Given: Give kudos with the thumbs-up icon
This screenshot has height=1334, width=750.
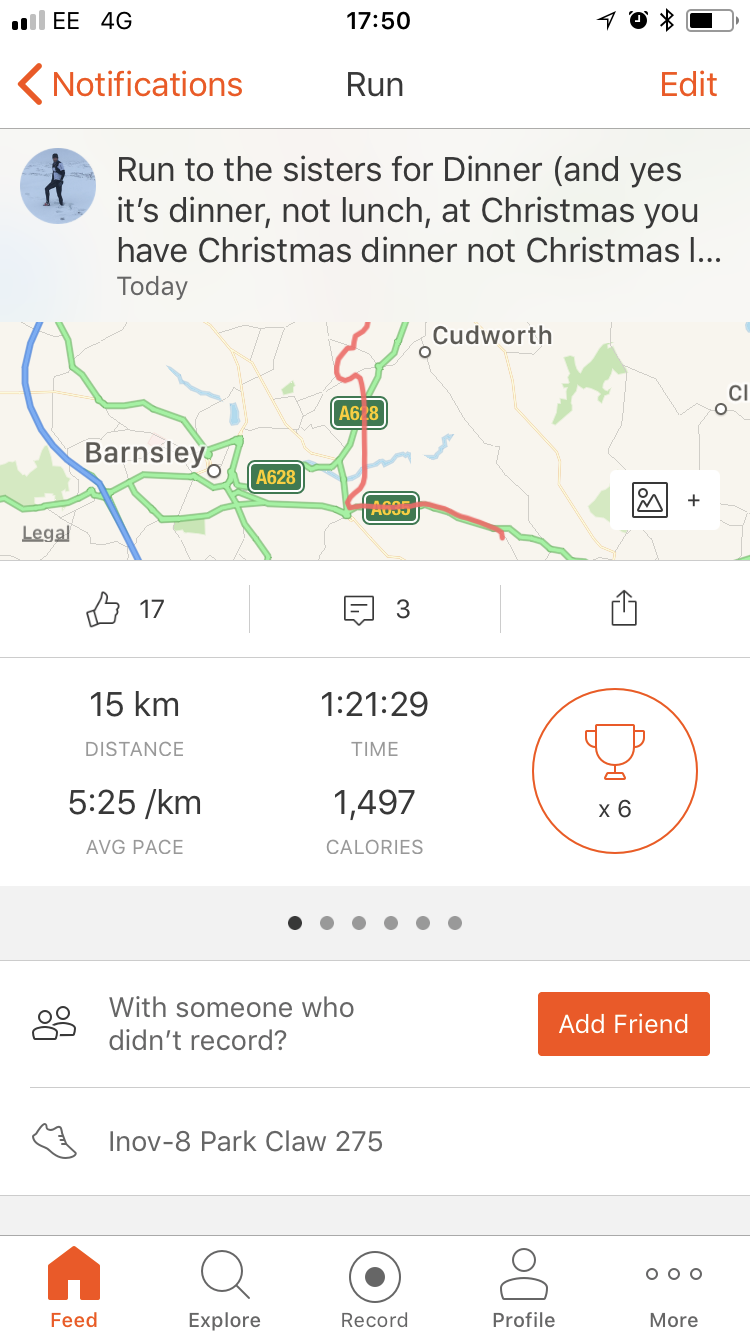Looking at the screenshot, I should tap(104, 609).
